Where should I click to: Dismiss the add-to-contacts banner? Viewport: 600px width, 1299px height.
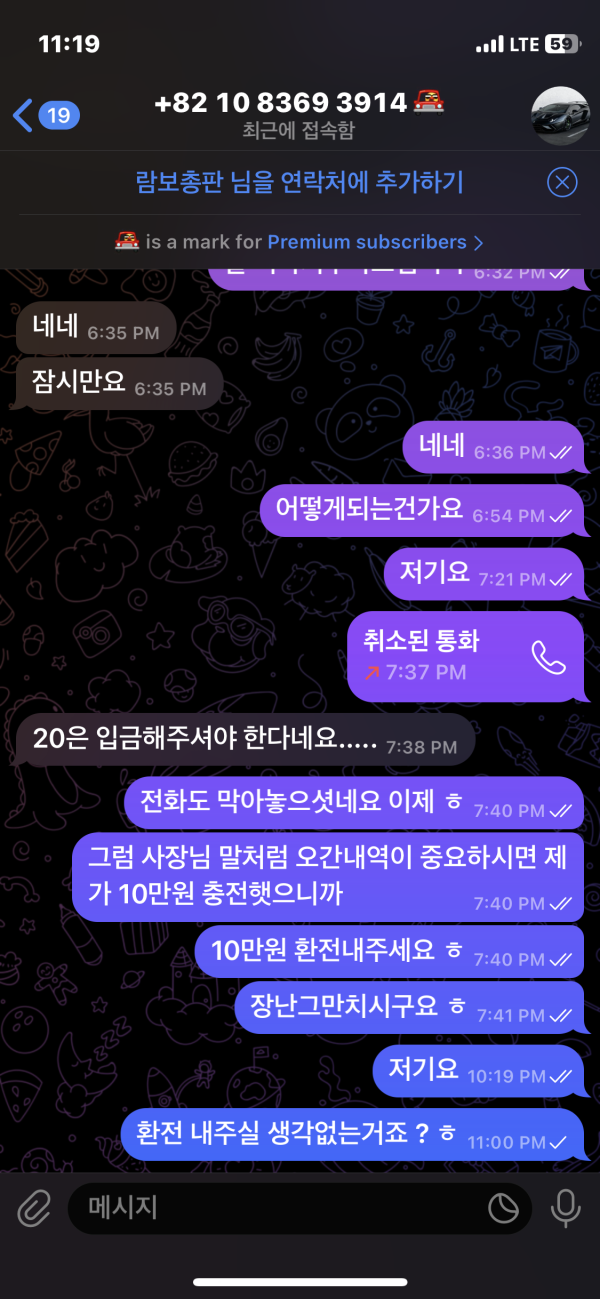(x=563, y=183)
